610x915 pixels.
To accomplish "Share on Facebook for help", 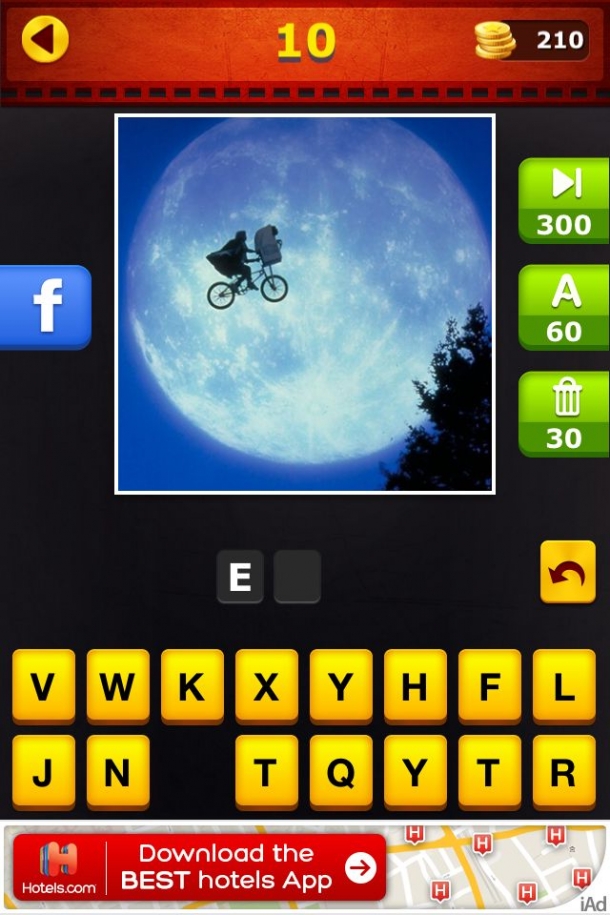I will pos(46,307).
